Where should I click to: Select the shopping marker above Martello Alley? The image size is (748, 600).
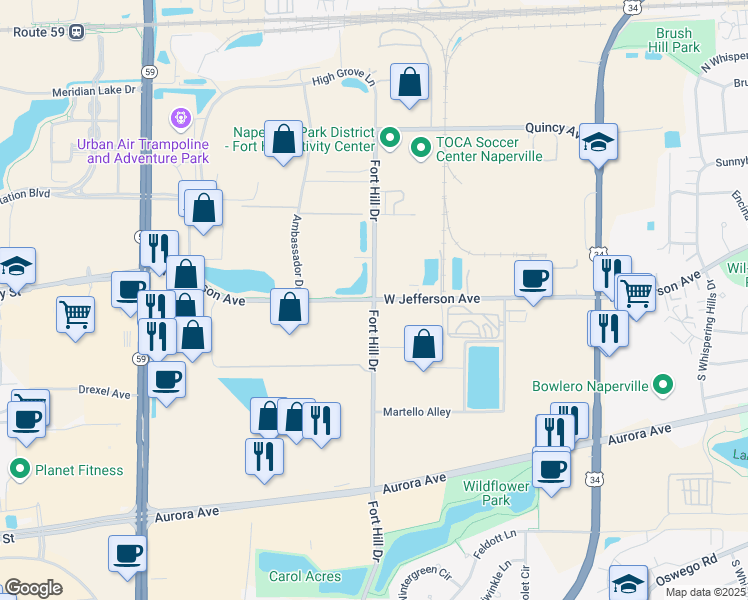pyautogui.click(x=424, y=344)
